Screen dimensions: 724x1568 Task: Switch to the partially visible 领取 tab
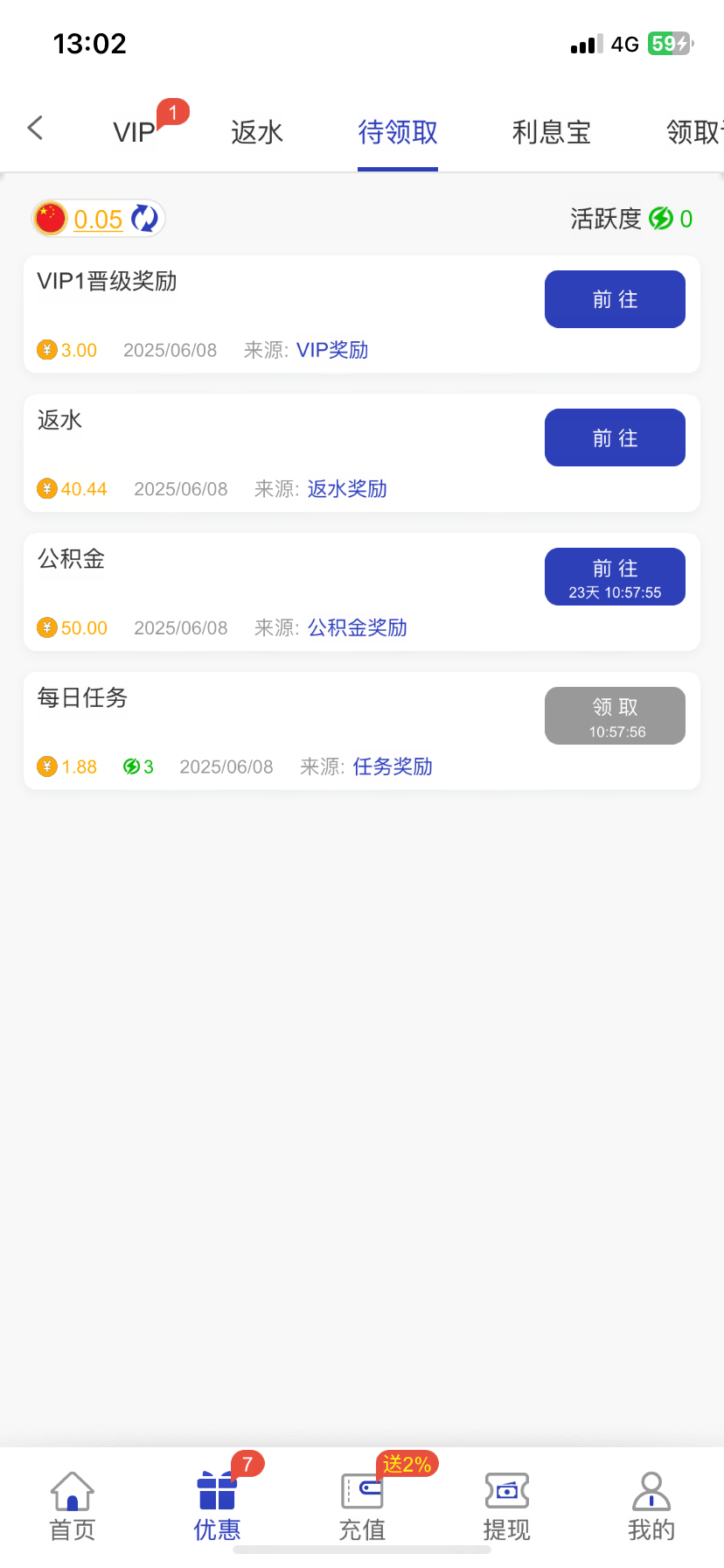tap(694, 132)
